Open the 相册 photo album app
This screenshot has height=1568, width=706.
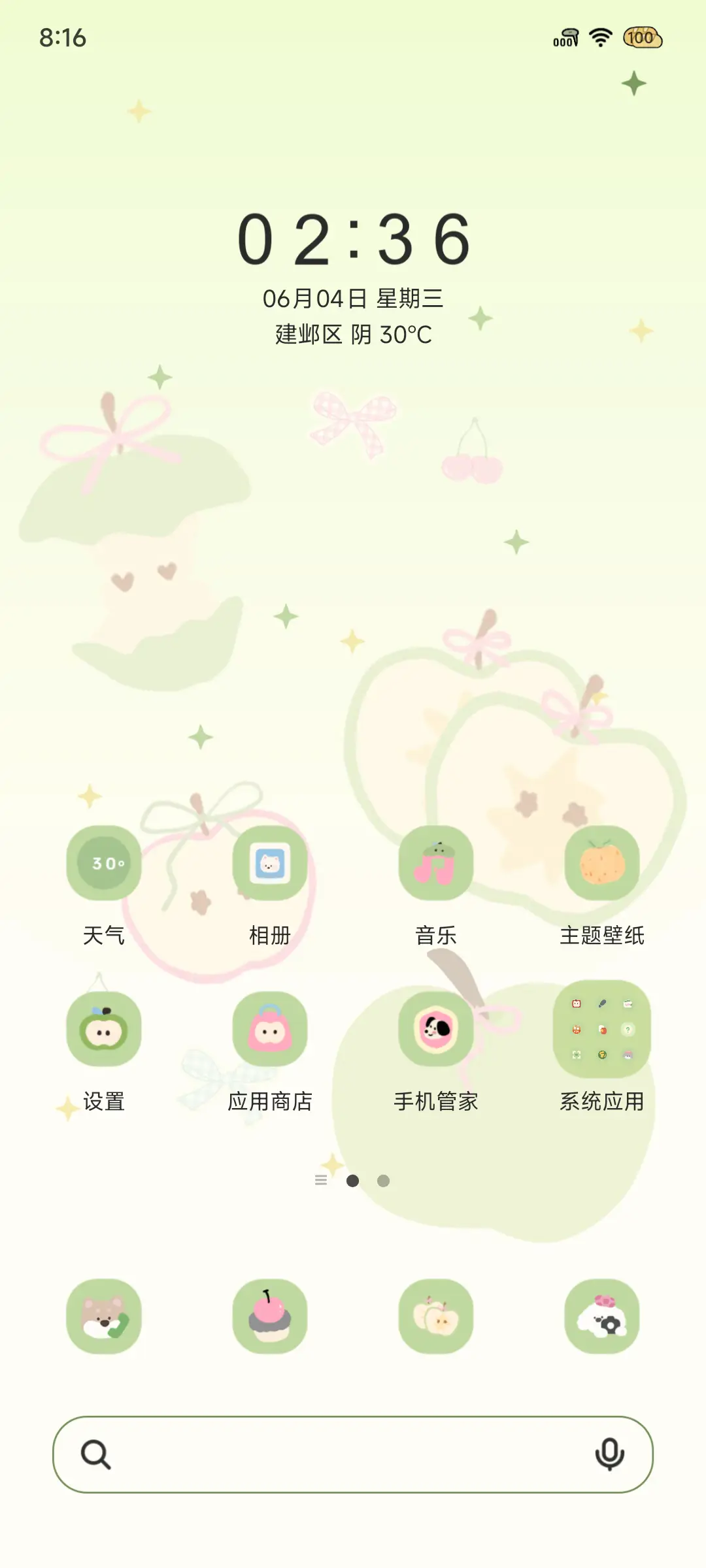(x=269, y=864)
